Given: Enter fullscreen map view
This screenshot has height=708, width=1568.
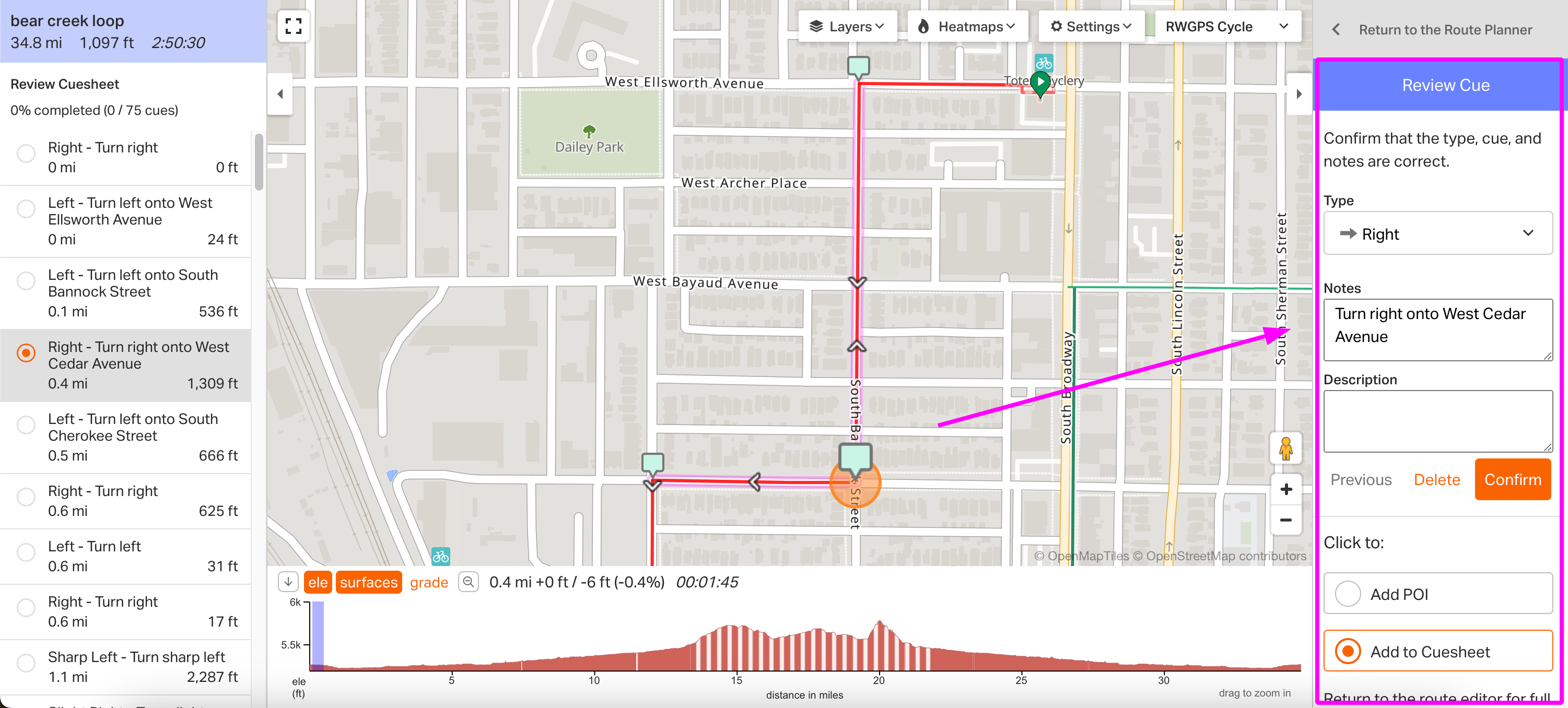Looking at the screenshot, I should click(294, 26).
